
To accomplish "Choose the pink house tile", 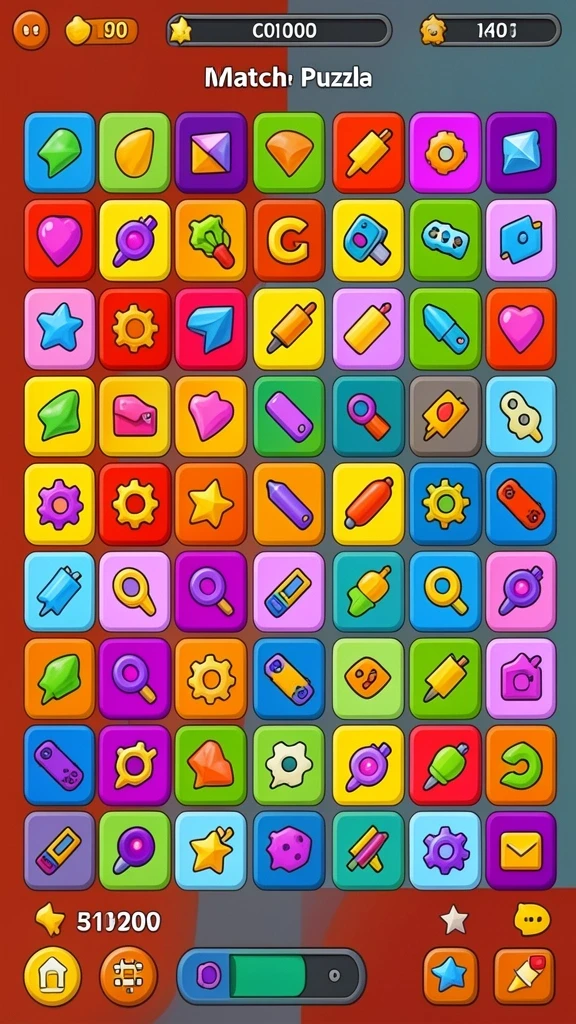I will click(x=520, y=679).
